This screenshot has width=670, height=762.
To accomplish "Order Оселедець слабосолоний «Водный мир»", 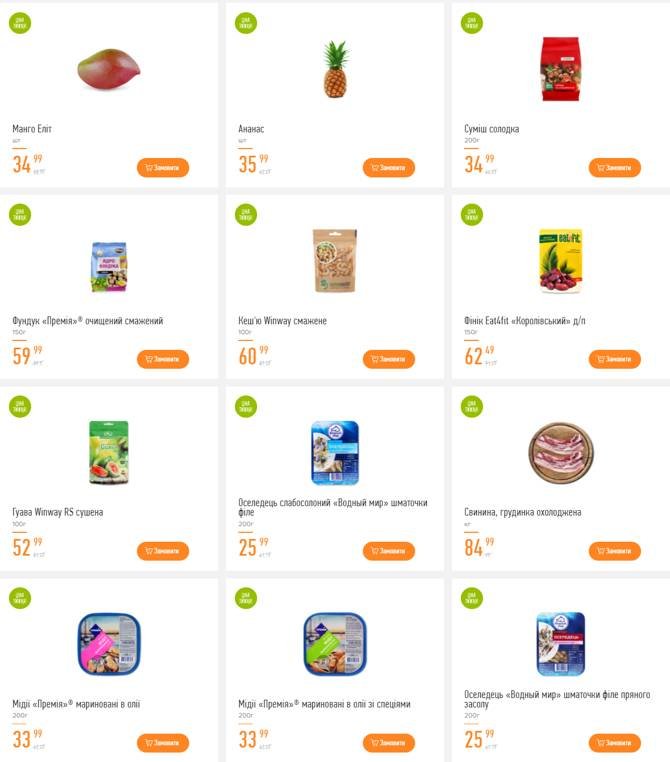I will pyautogui.click(x=388, y=551).
